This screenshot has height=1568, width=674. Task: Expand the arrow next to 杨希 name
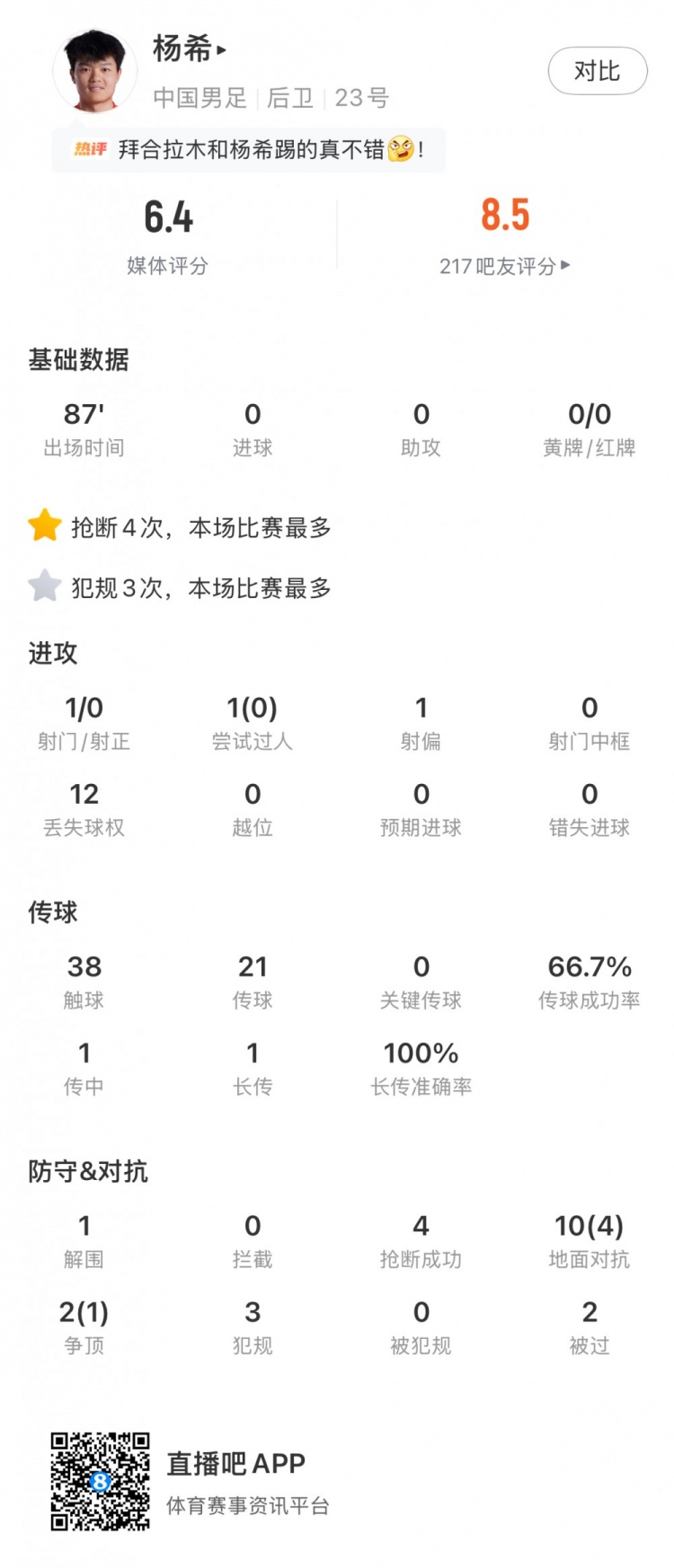(x=220, y=51)
